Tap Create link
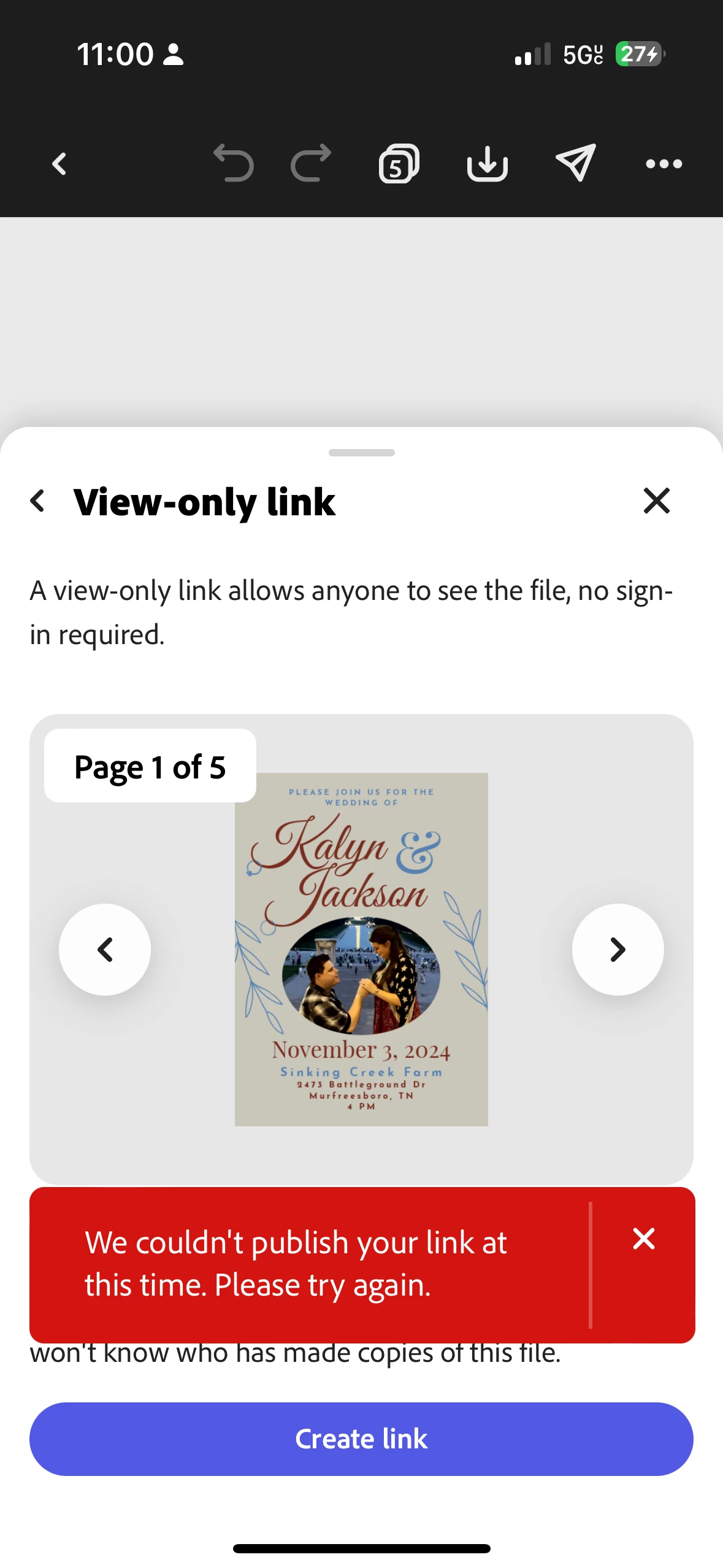The image size is (723, 1568). pos(361,1439)
